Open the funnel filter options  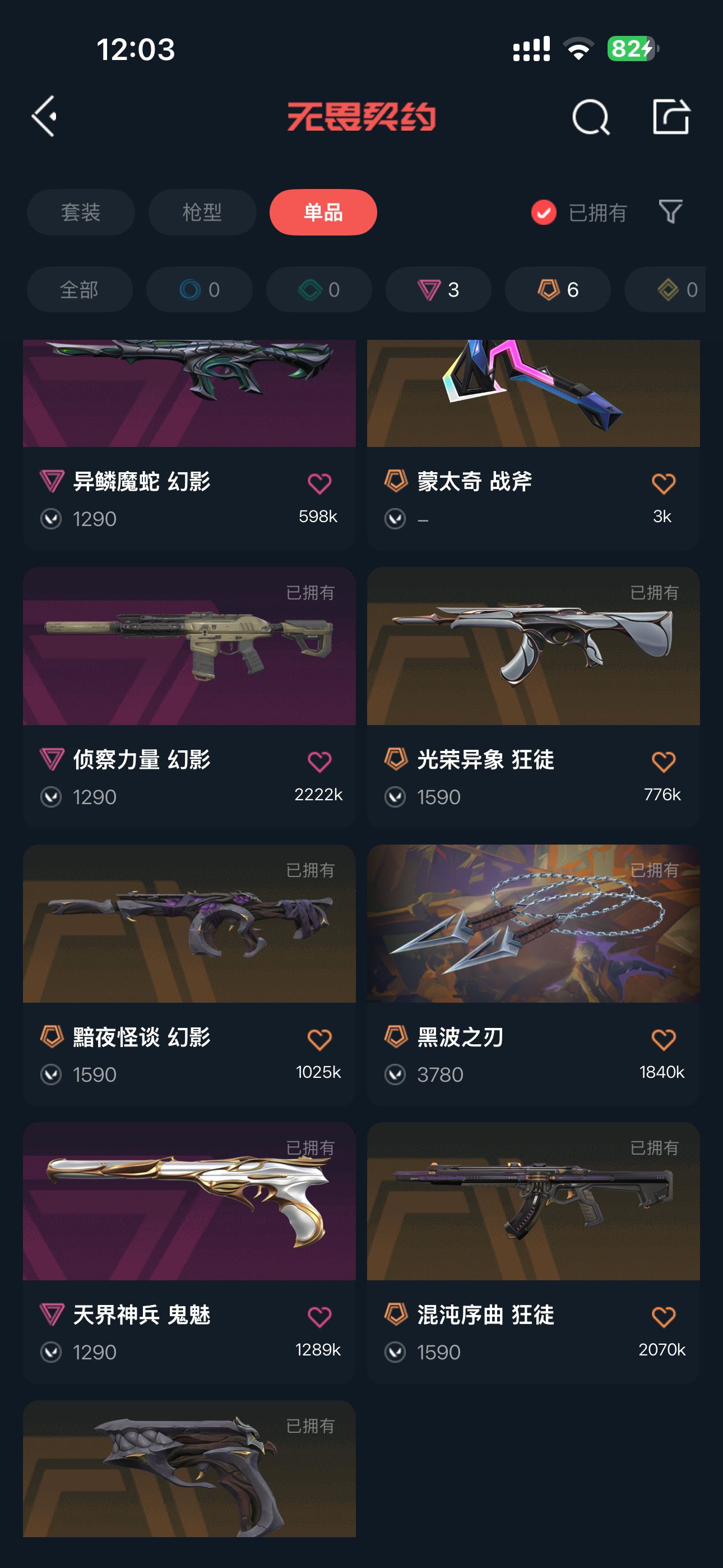pos(671,212)
